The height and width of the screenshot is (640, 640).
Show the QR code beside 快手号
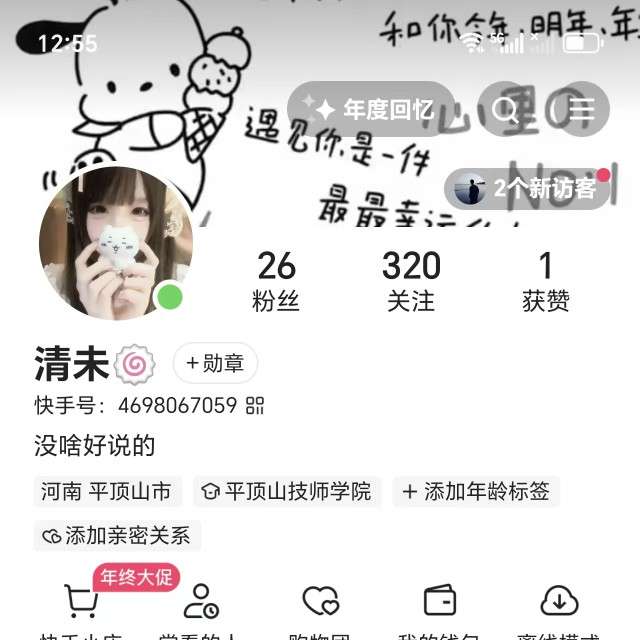pyautogui.click(x=255, y=405)
